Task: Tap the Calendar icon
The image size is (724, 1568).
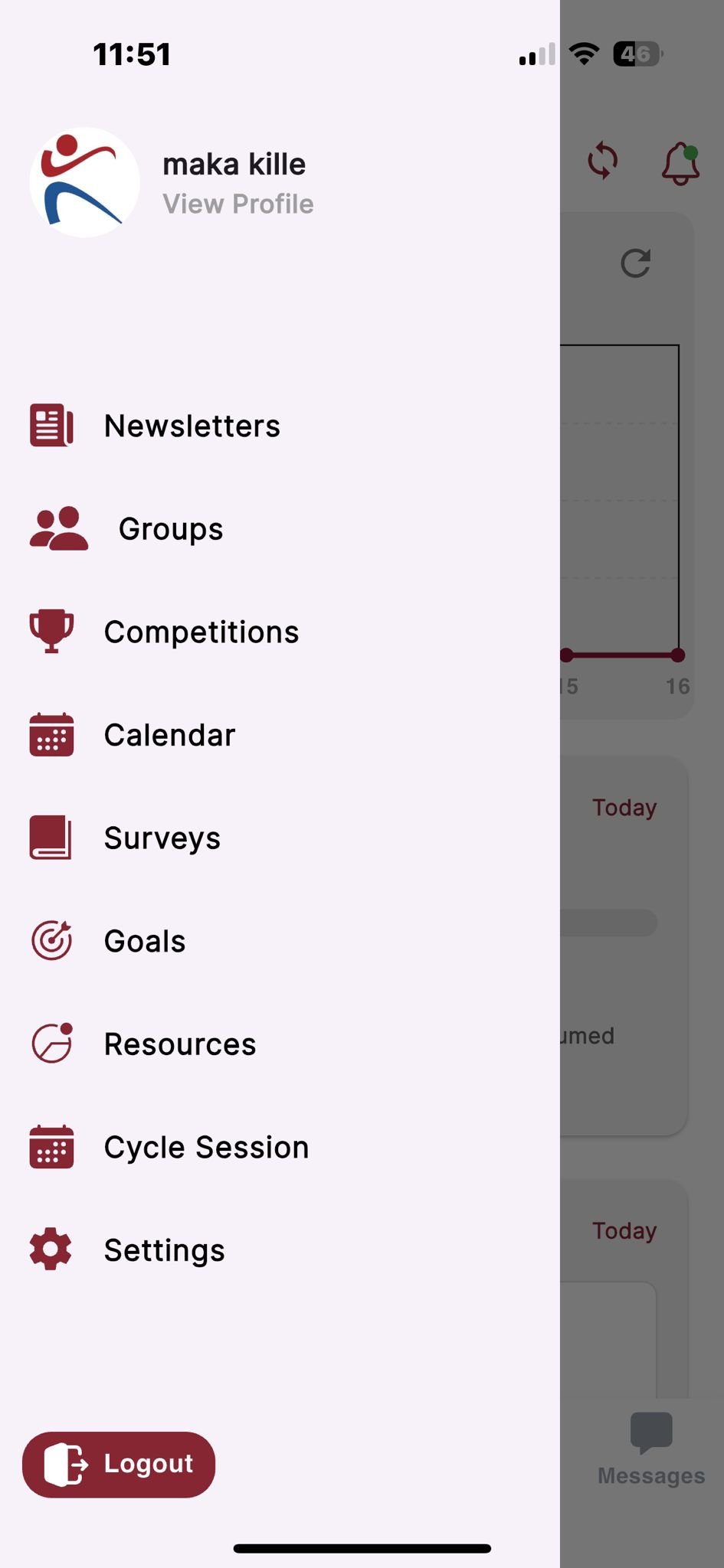Action: [x=51, y=734]
